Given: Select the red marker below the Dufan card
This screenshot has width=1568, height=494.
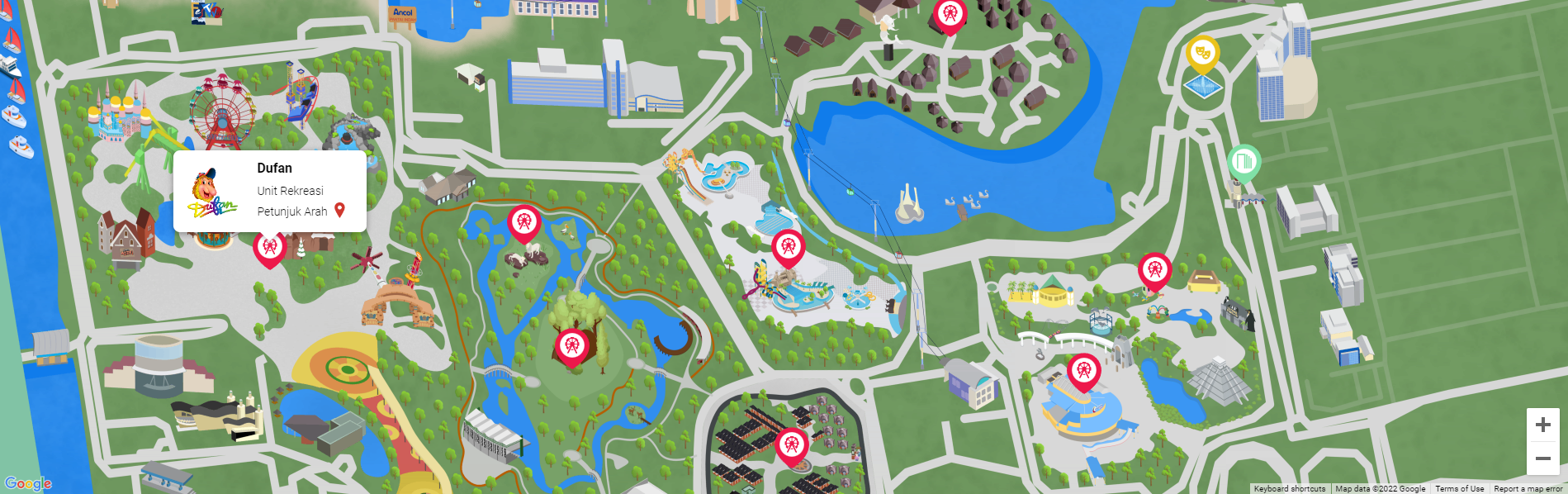Looking at the screenshot, I should (269, 248).
